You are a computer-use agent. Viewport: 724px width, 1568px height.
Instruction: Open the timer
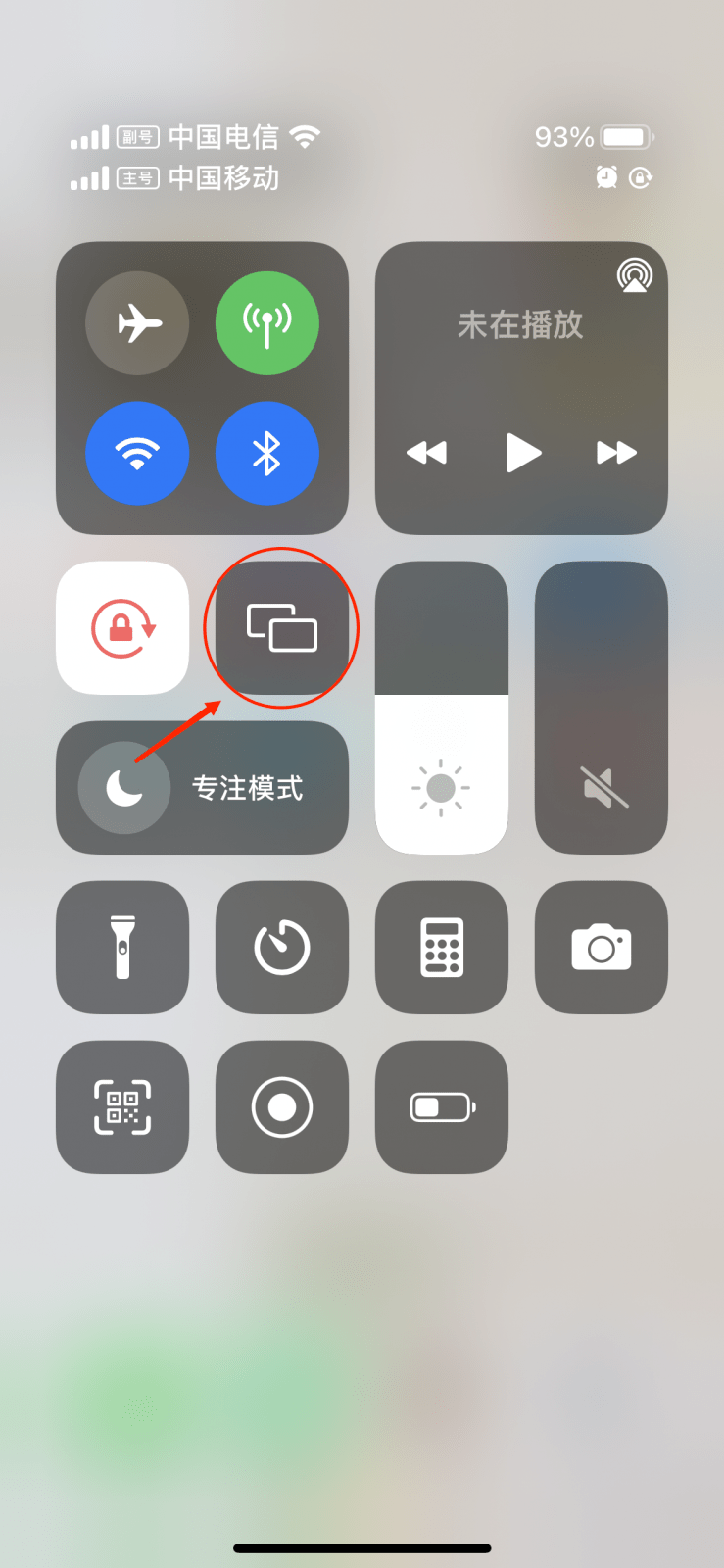coord(282,948)
